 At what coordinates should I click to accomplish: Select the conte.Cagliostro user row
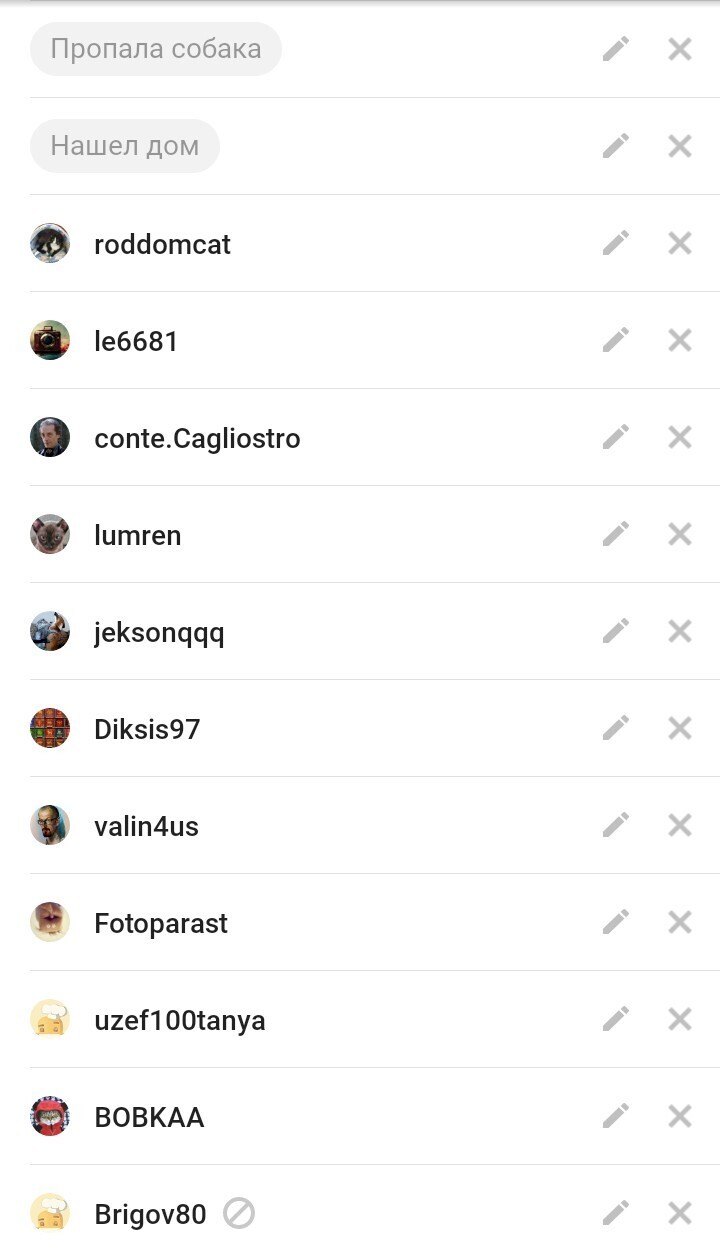197,438
